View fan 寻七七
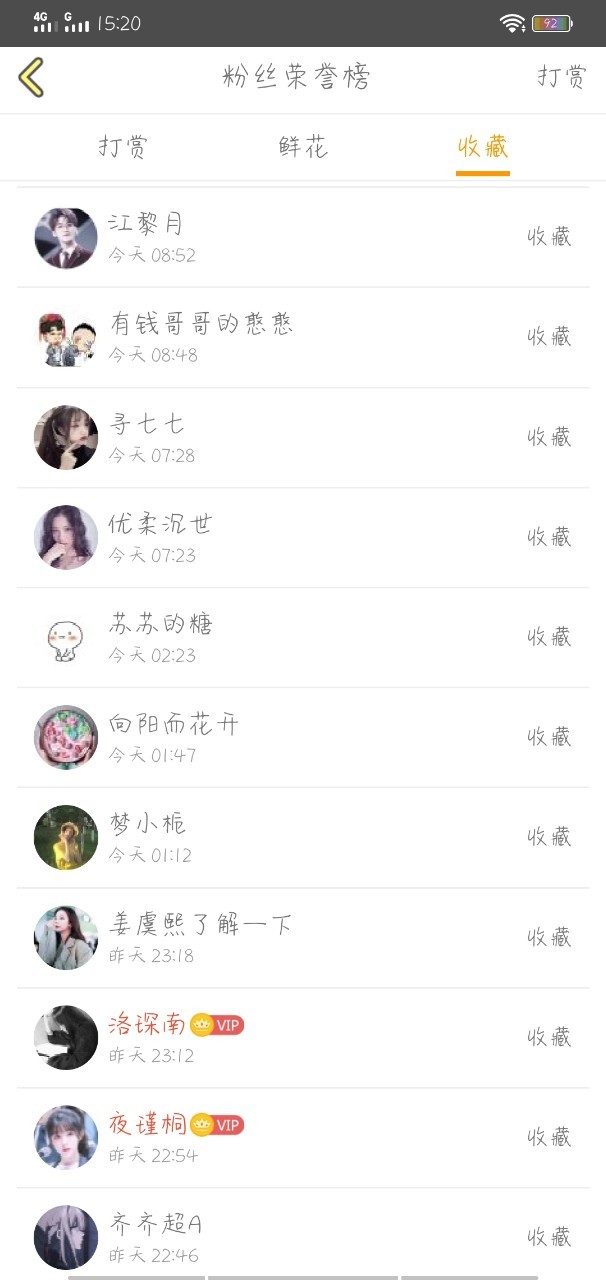 point(303,438)
